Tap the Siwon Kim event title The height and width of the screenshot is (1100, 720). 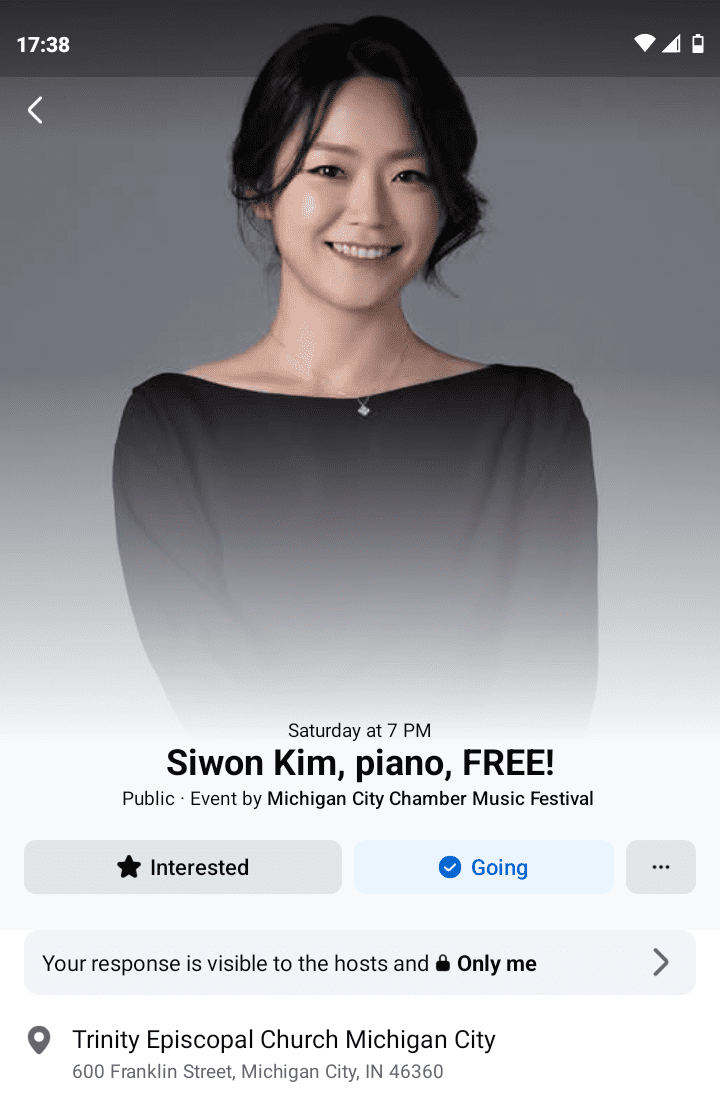[360, 762]
